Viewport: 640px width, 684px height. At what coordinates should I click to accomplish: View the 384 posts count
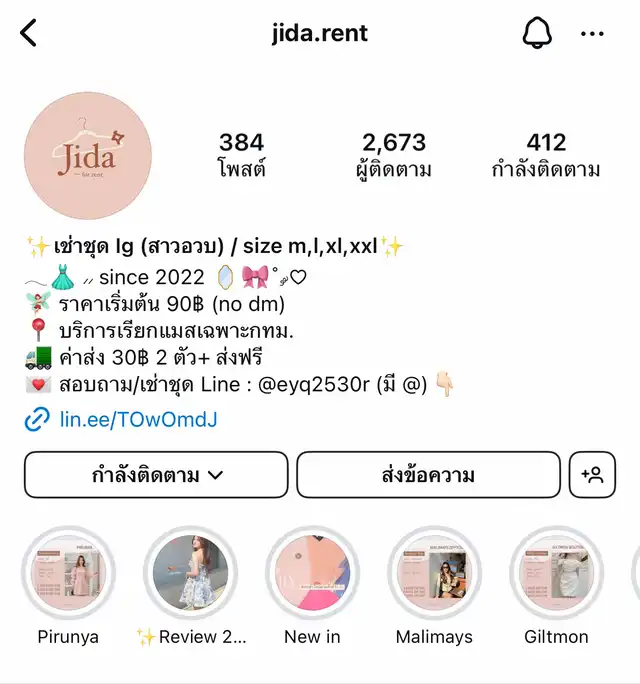(x=241, y=155)
